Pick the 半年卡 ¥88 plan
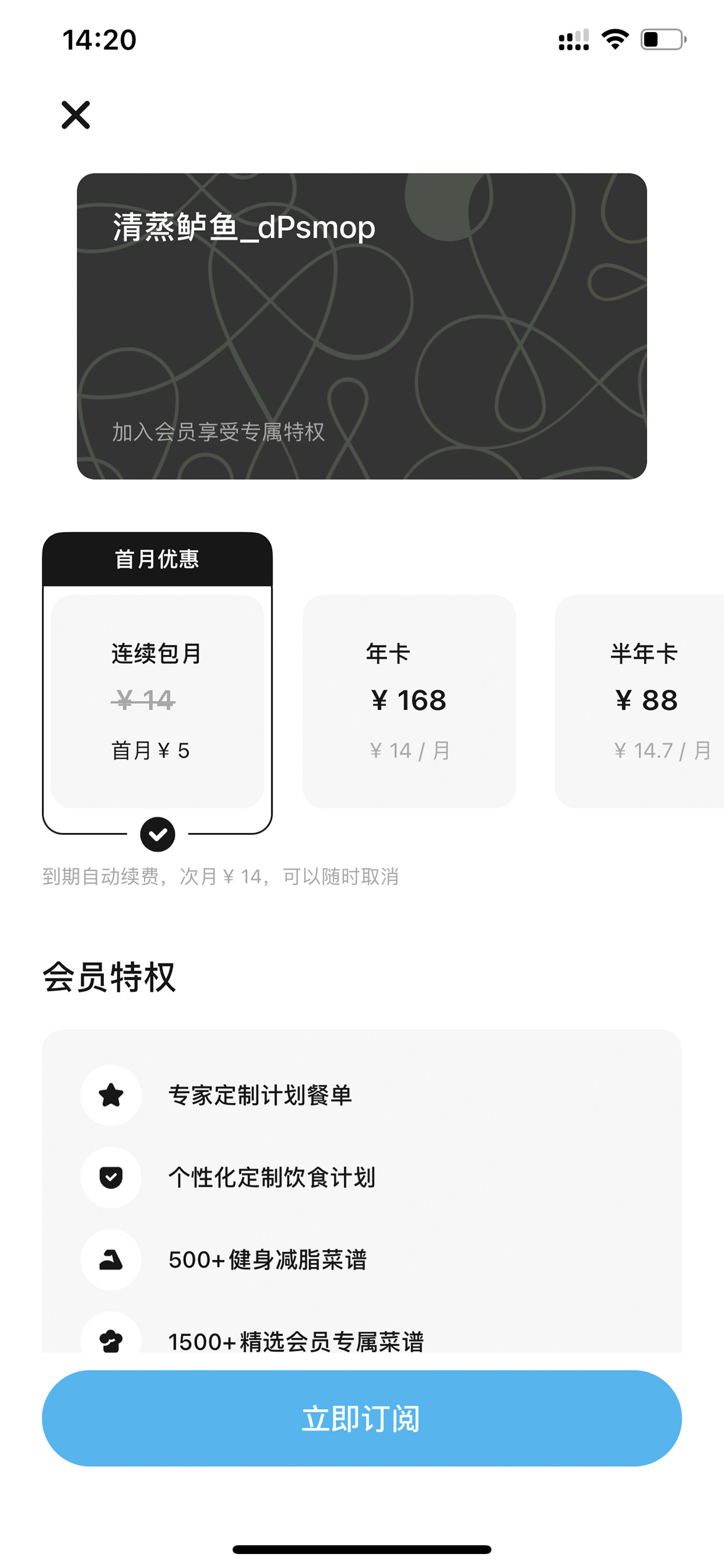This screenshot has width=724, height=1568. click(639, 701)
